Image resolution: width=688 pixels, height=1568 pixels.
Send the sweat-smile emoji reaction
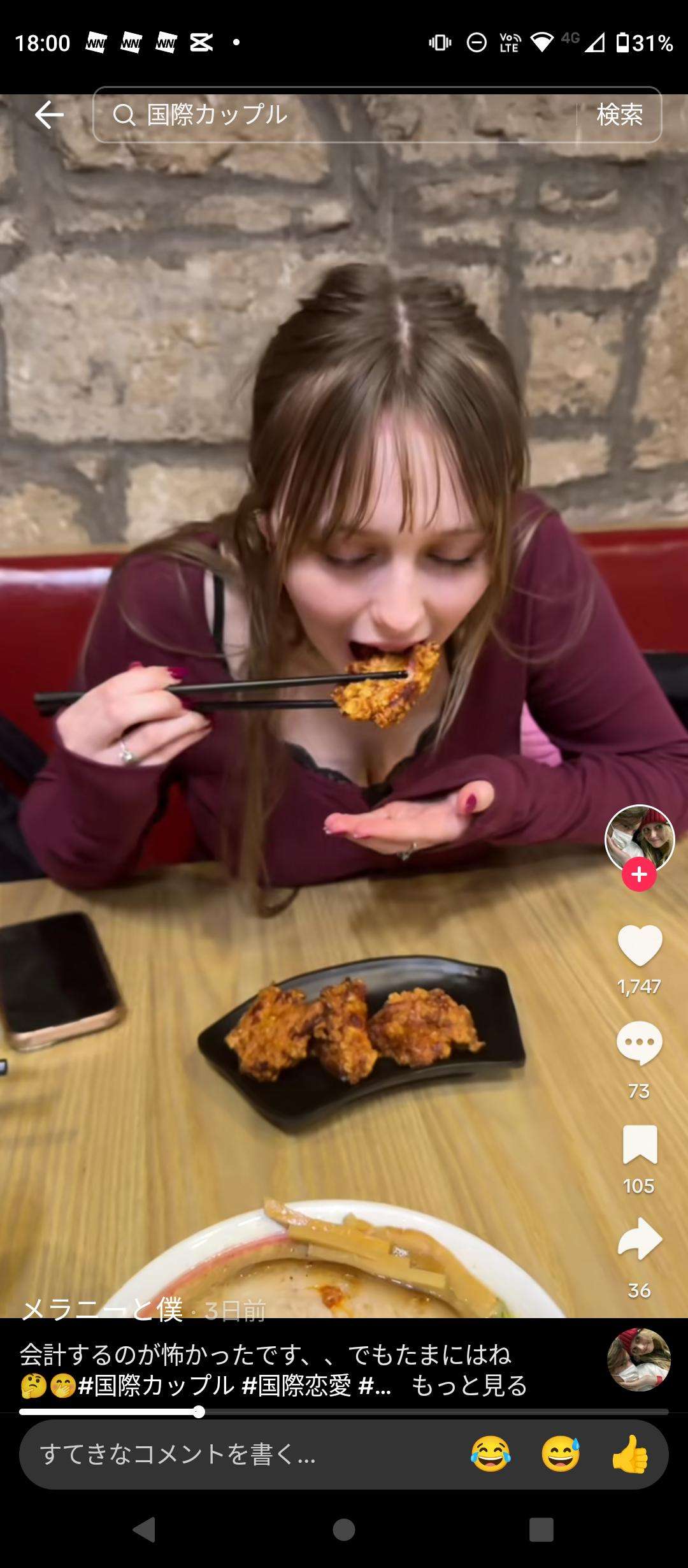(561, 1455)
